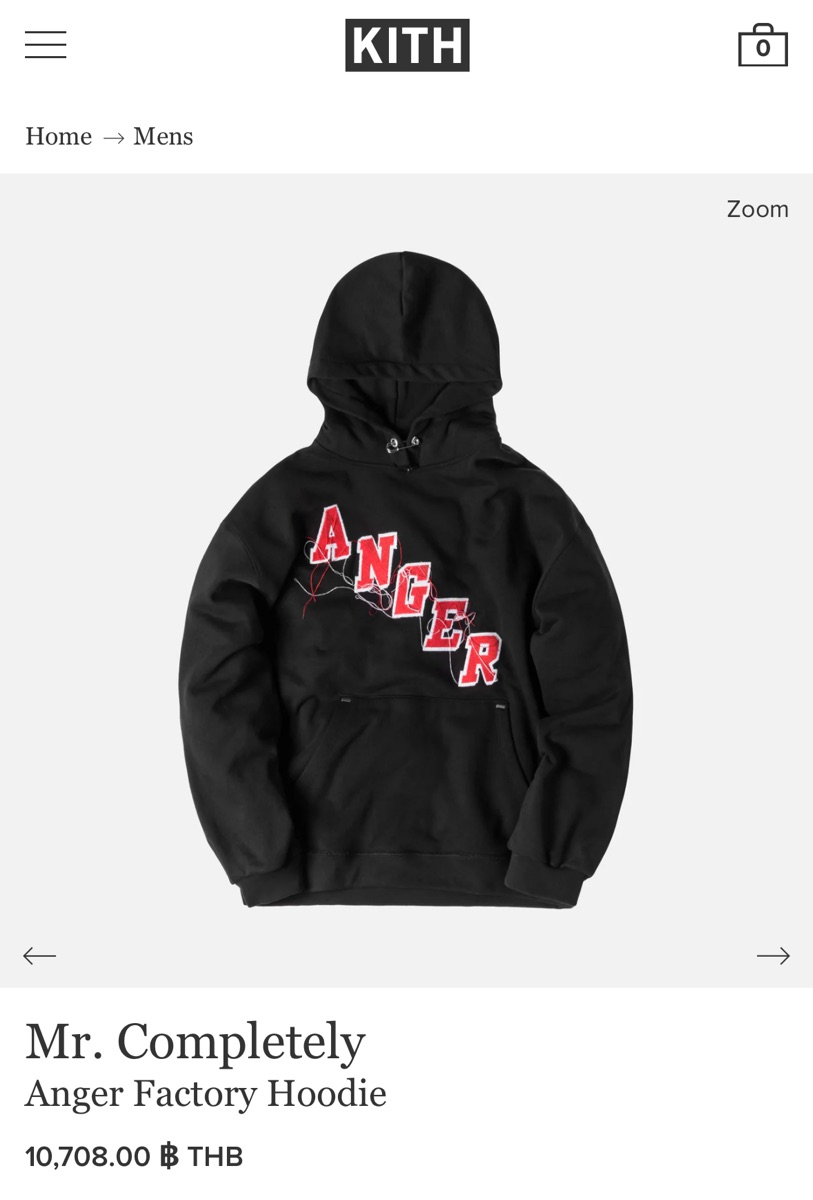Advance to the next product photo
813x1200 pixels.
(x=773, y=955)
